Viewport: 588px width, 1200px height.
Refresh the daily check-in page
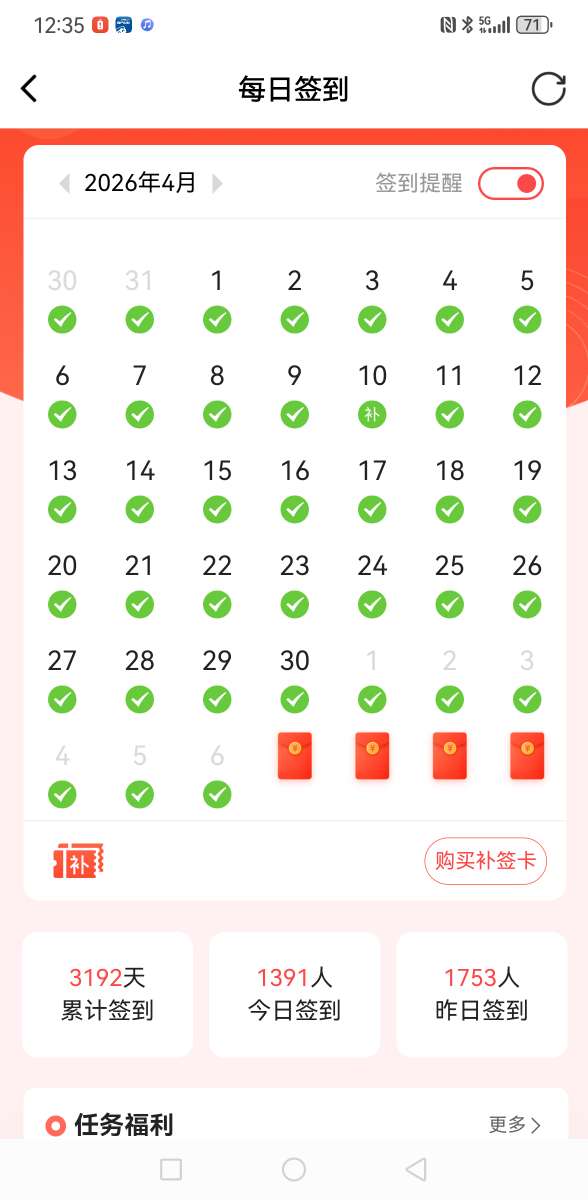point(548,89)
